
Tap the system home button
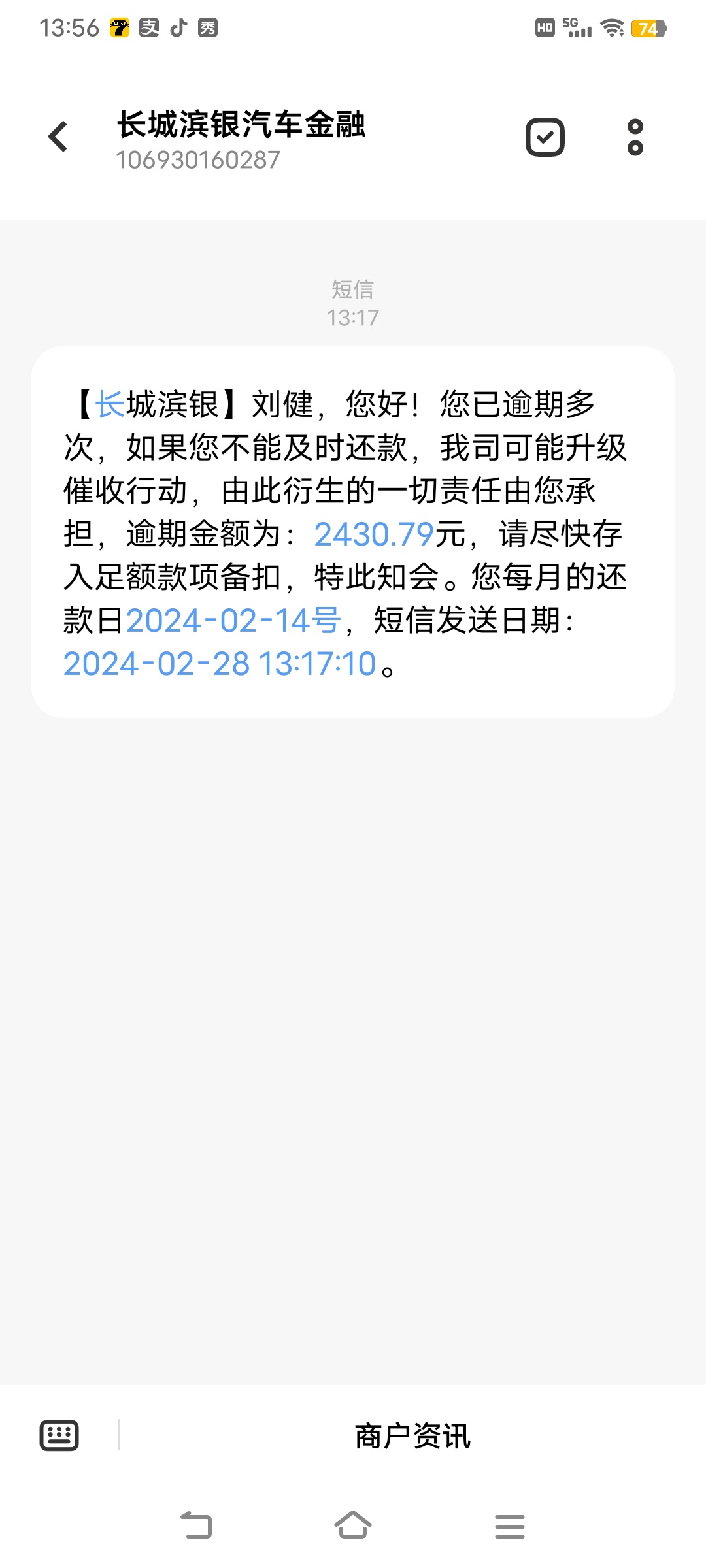pyautogui.click(x=353, y=1526)
